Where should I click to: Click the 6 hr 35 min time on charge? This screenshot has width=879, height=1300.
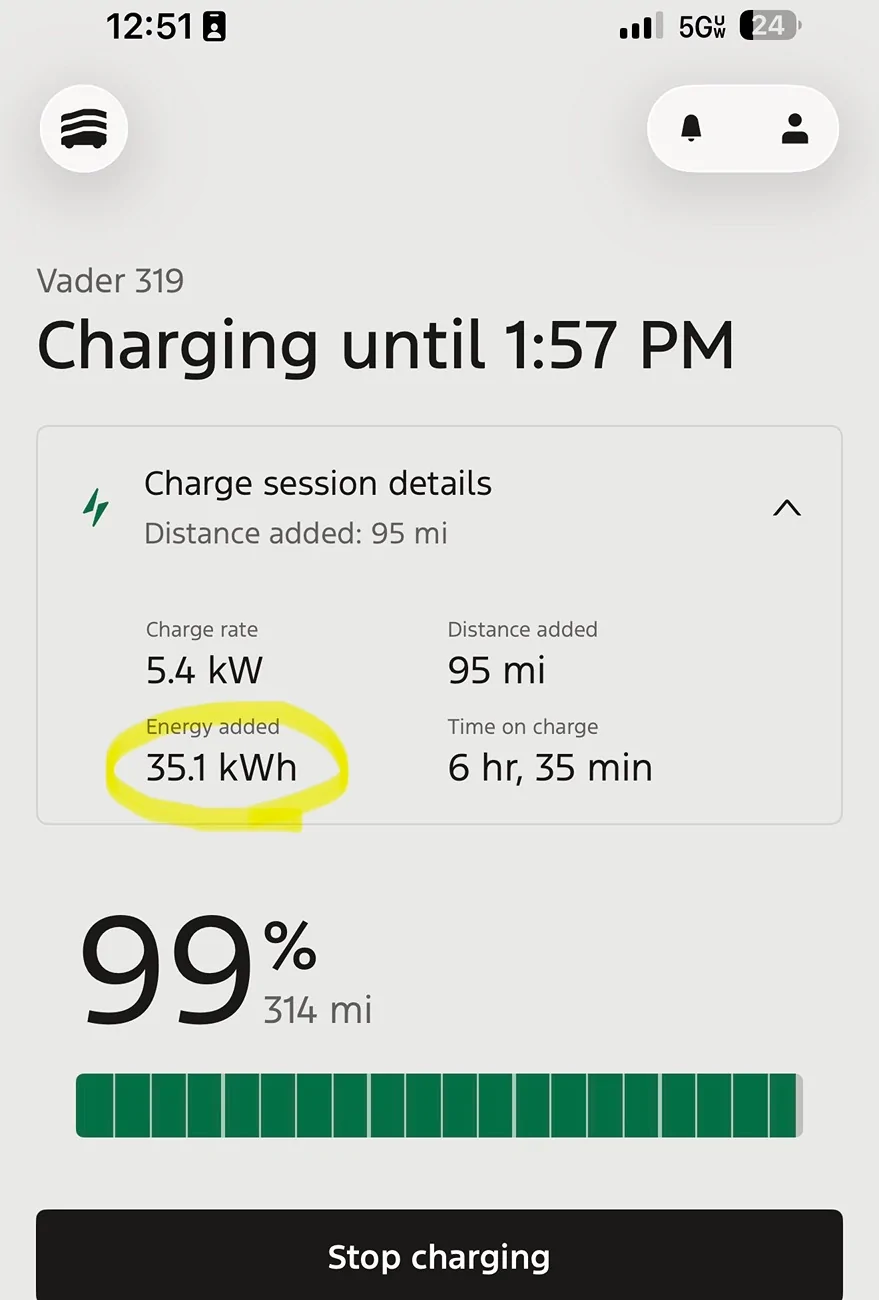pyautogui.click(x=550, y=767)
